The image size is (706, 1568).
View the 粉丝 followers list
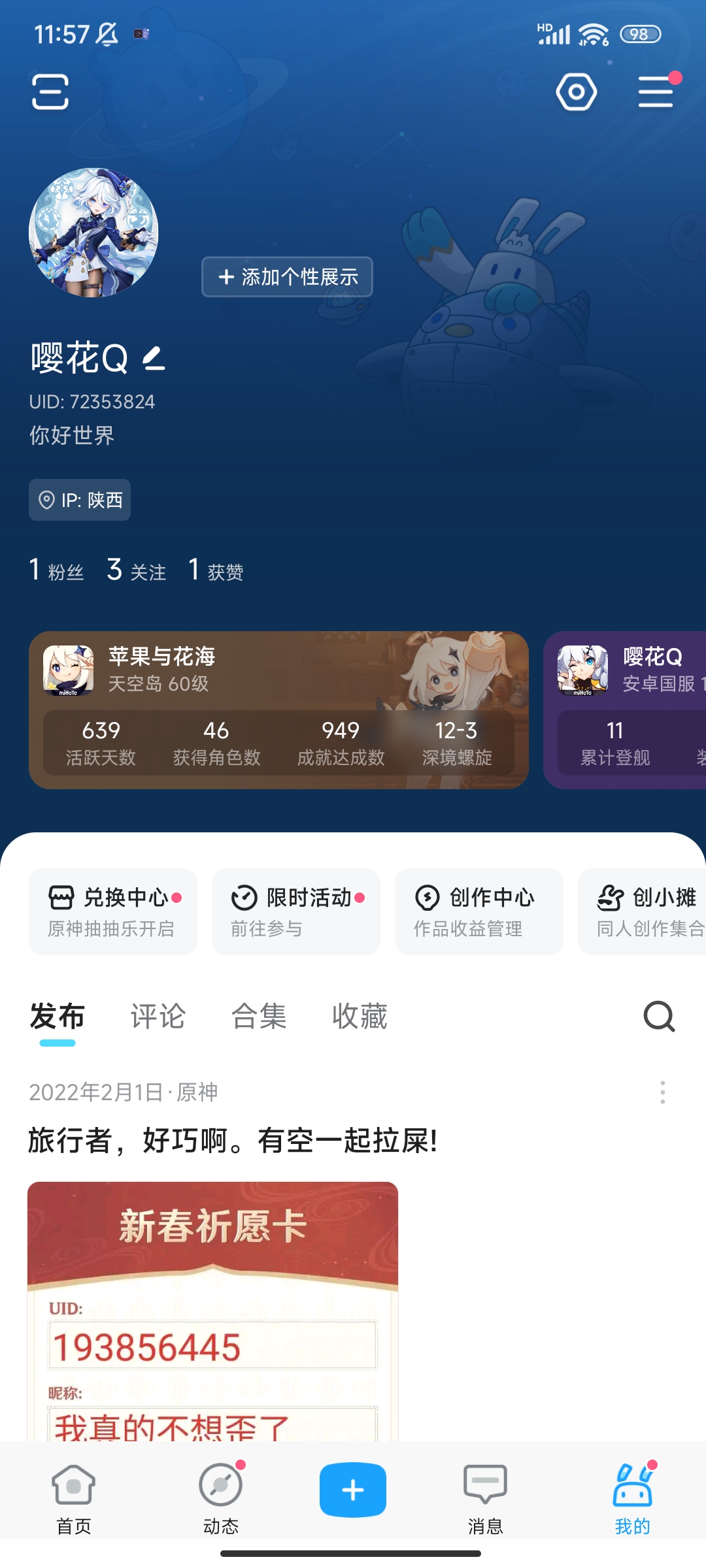57,570
